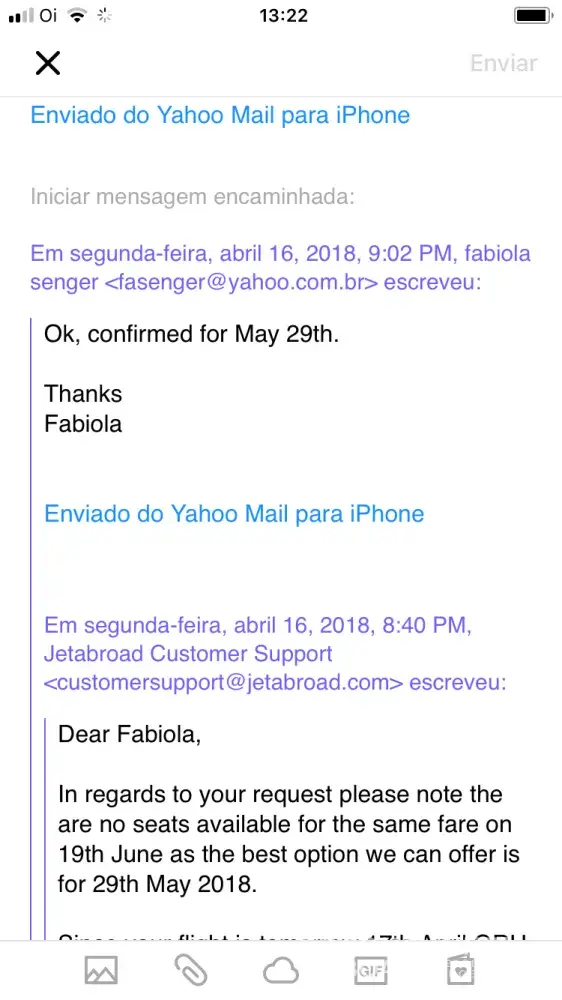Close the email draft with the X
The height and width of the screenshot is (1000, 562).
(x=48, y=63)
